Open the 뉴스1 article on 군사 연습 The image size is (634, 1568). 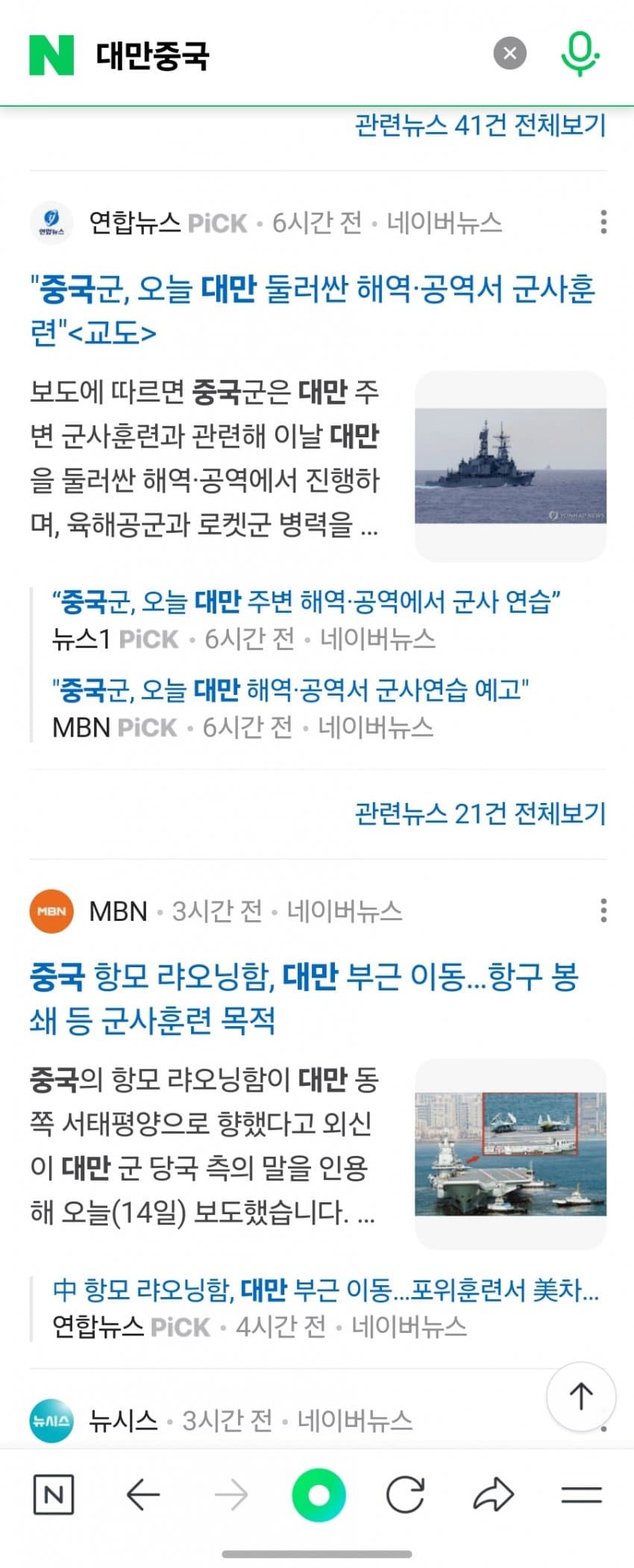306,601
